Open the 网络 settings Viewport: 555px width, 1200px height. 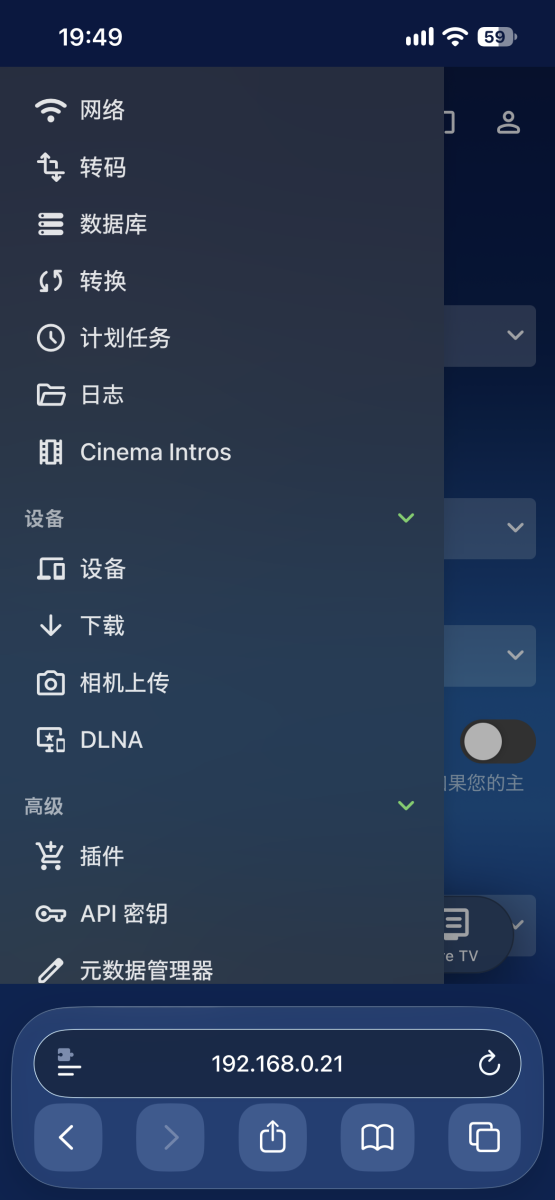point(222,110)
